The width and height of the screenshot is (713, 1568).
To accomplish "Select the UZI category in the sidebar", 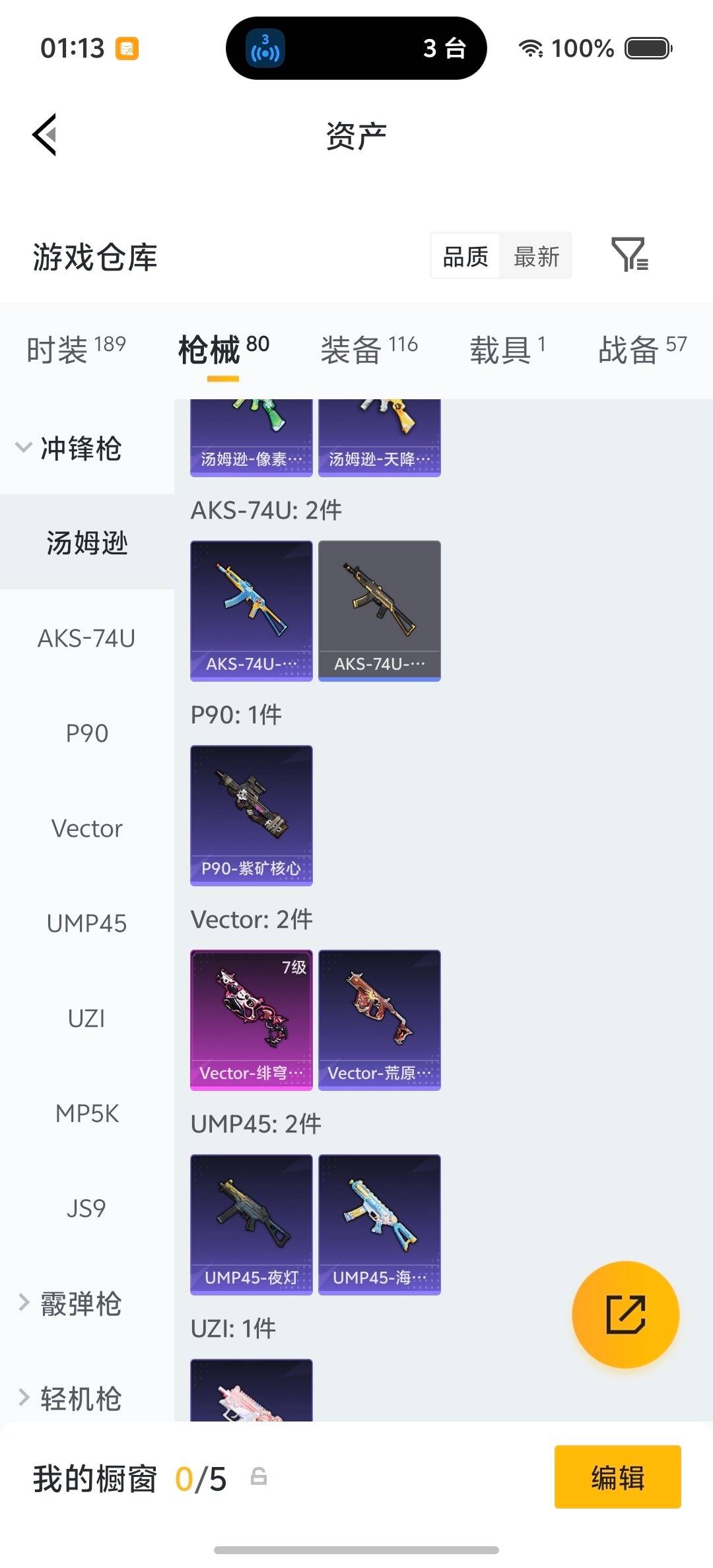I will pos(86,1018).
